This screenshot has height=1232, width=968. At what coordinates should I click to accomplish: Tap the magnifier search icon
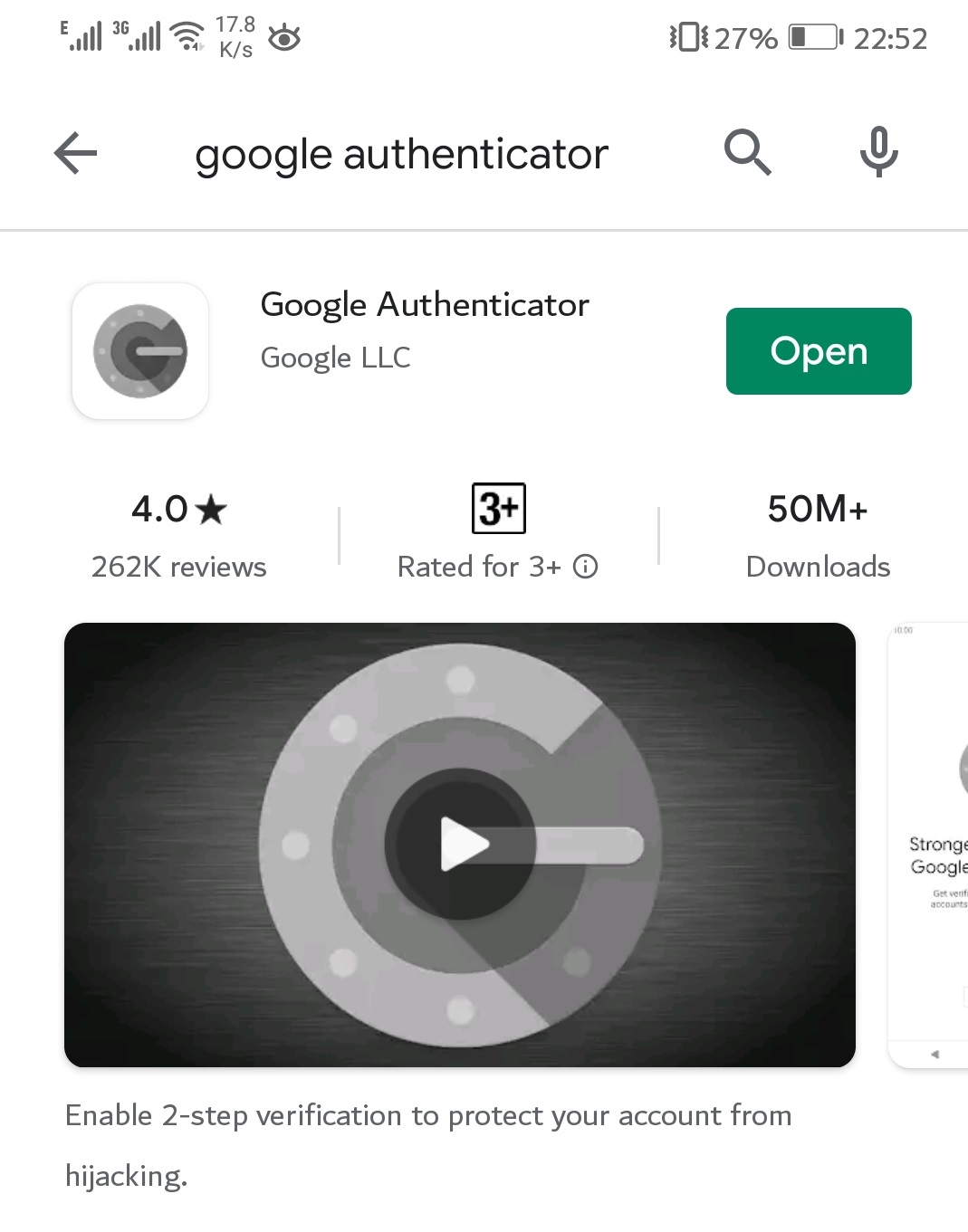point(747,152)
